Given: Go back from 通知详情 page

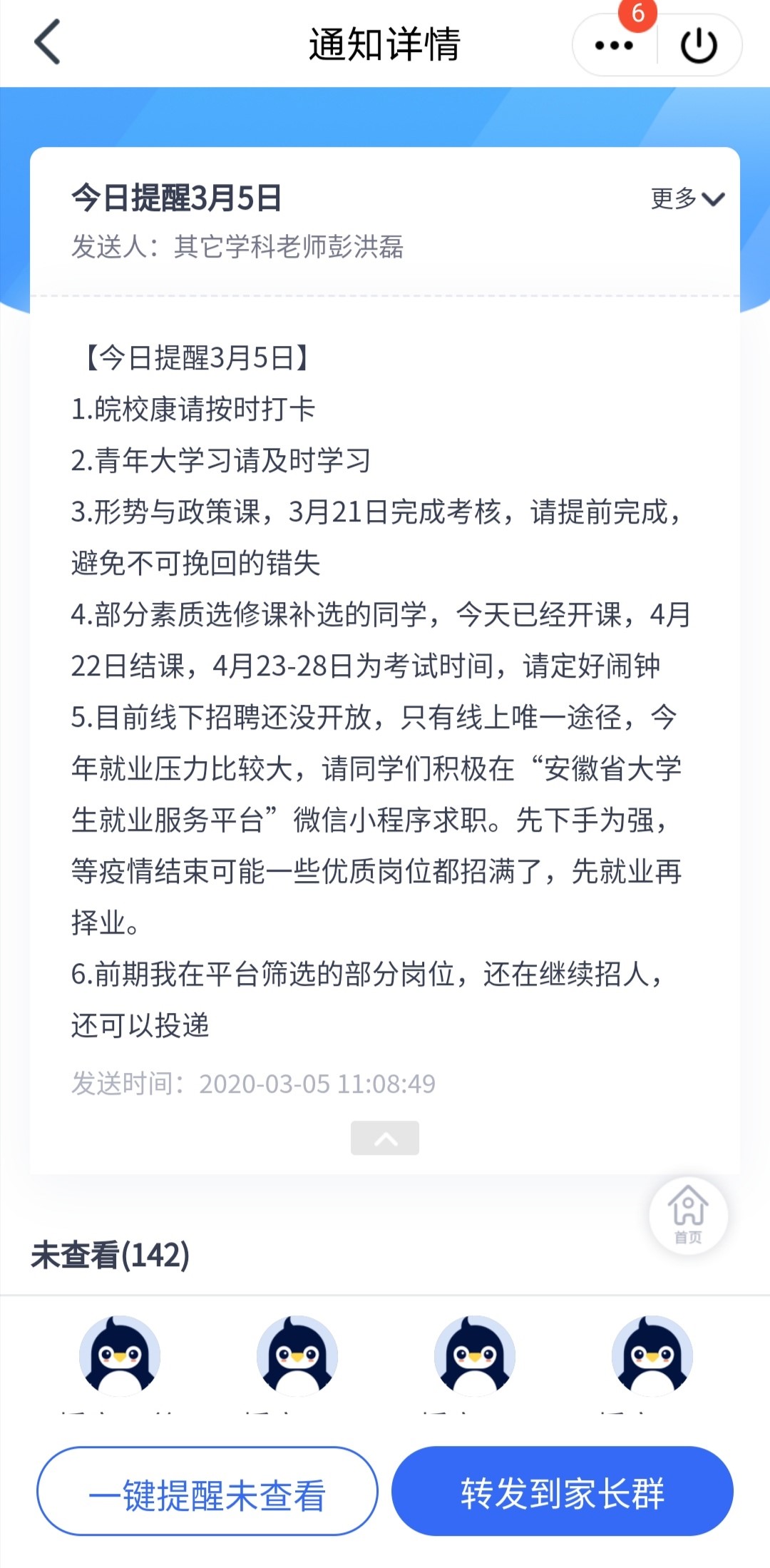Looking at the screenshot, I should (x=47, y=43).
